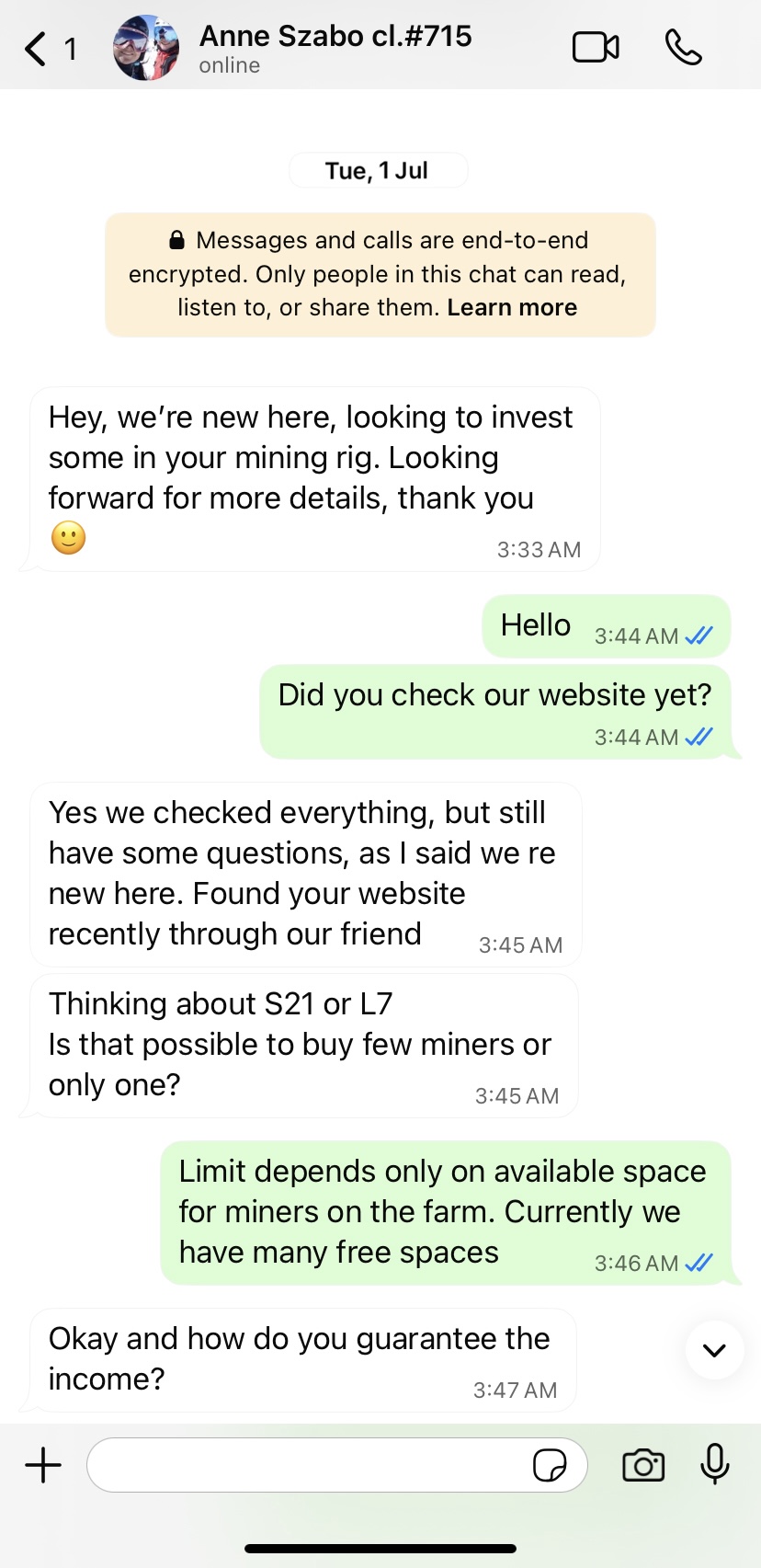Open the attachment plus menu
761x1568 pixels.
click(43, 1465)
